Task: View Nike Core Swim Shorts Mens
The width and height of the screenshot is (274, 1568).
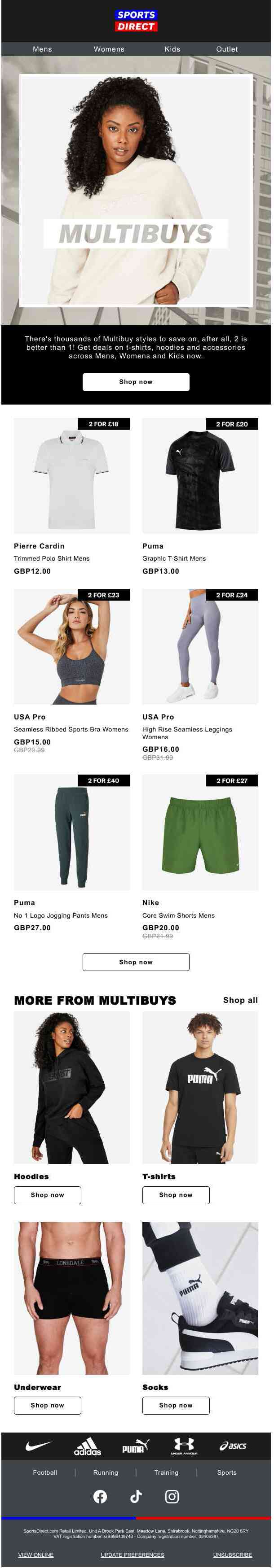Action: 200,833
